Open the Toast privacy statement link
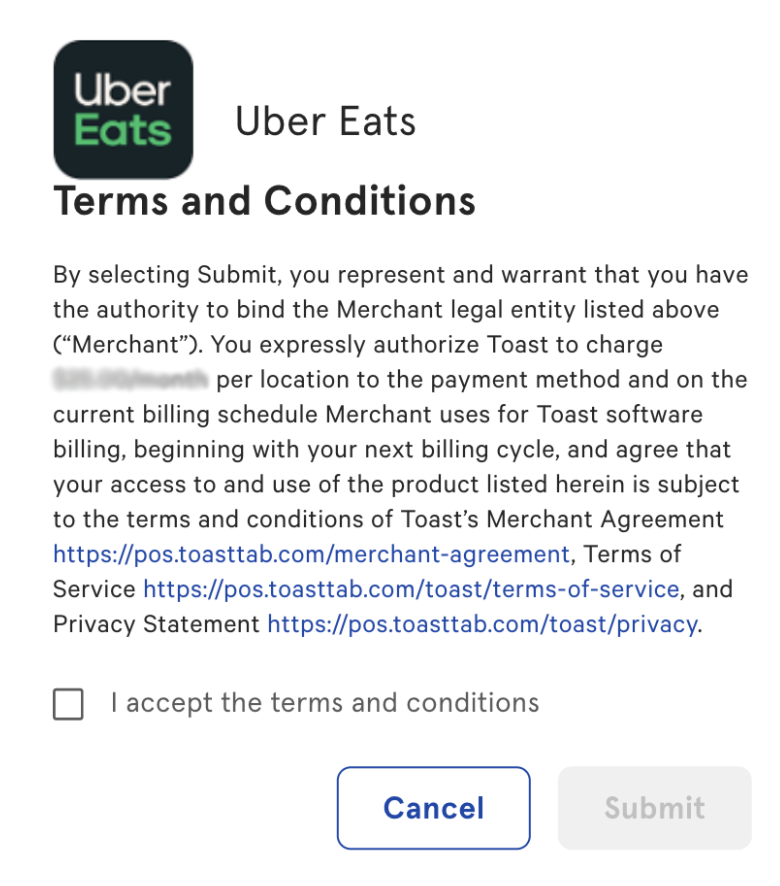Screen dimensions: 780x886 [481, 624]
